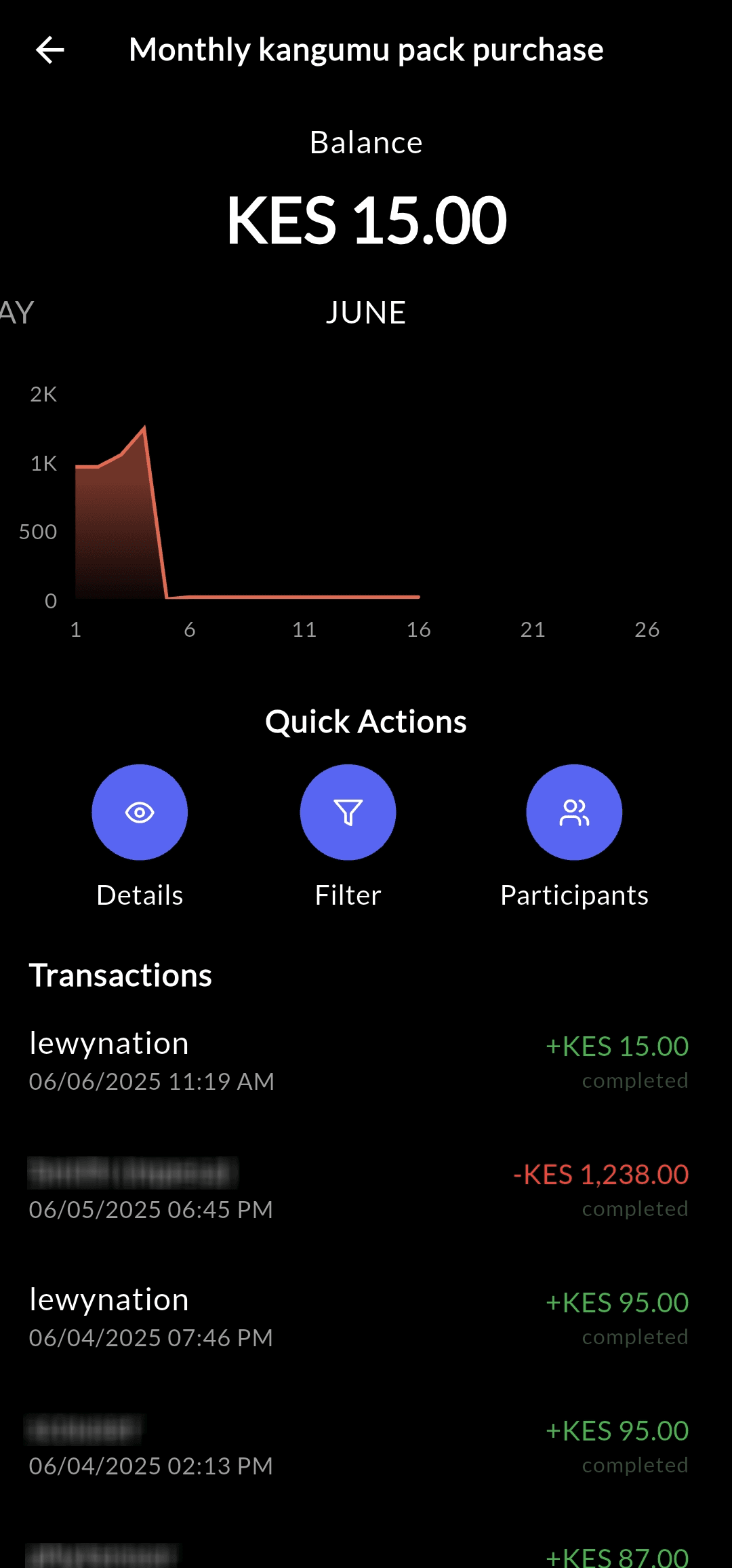Open the Filter quick action
Viewport: 732px width, 1568px height.
click(348, 812)
